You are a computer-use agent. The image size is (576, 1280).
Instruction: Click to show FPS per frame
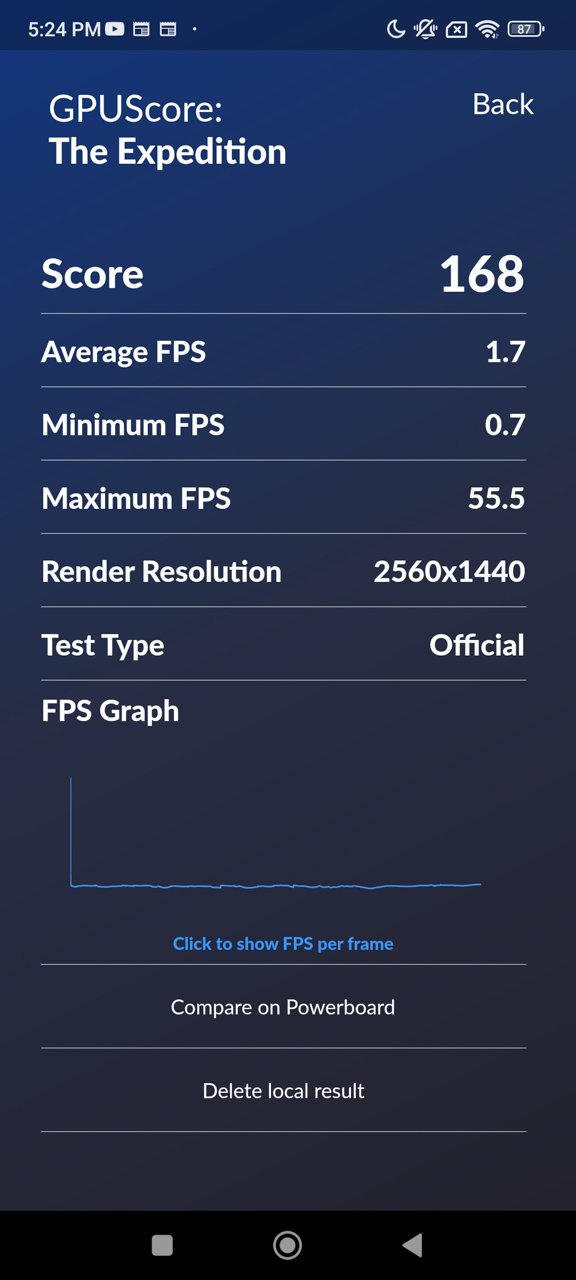coord(283,944)
